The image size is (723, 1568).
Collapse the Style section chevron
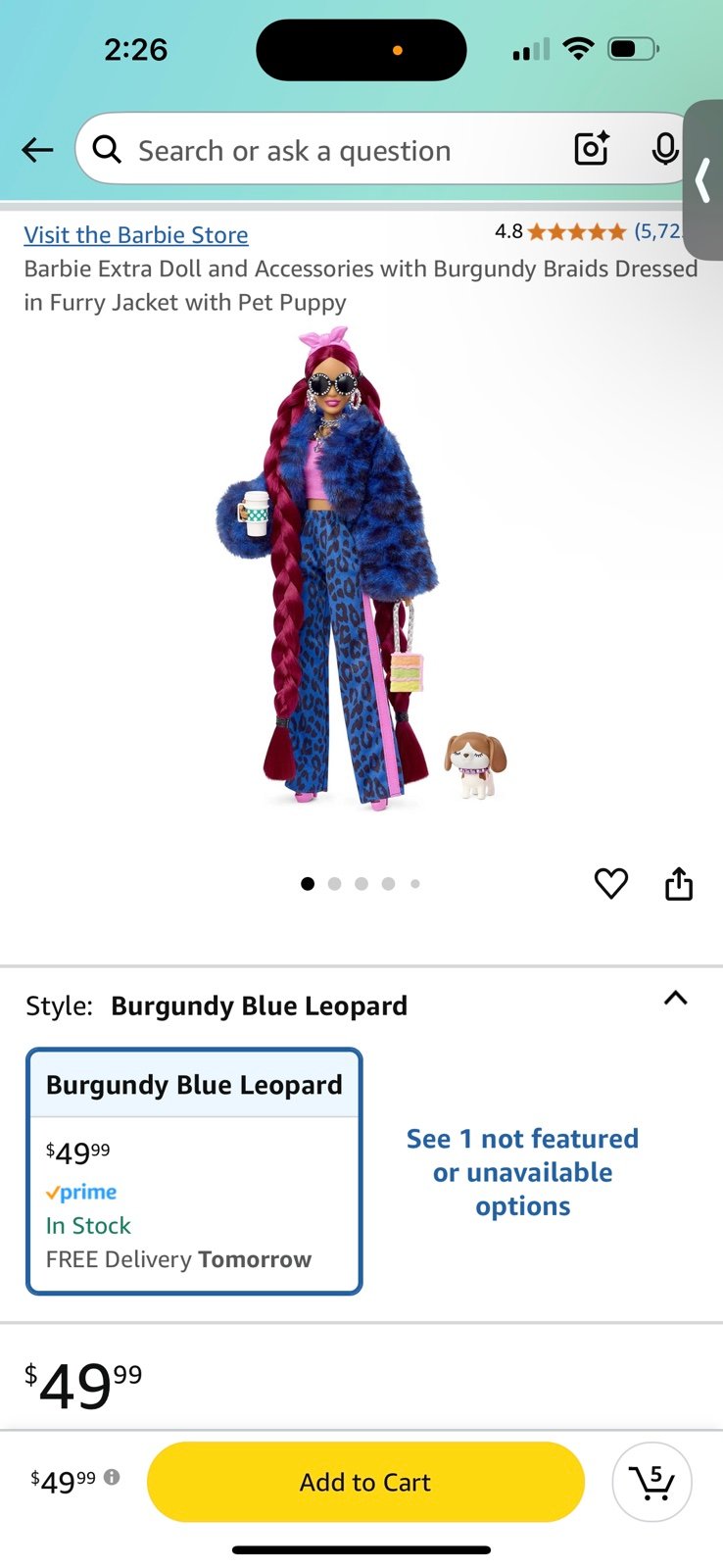pyautogui.click(x=676, y=999)
